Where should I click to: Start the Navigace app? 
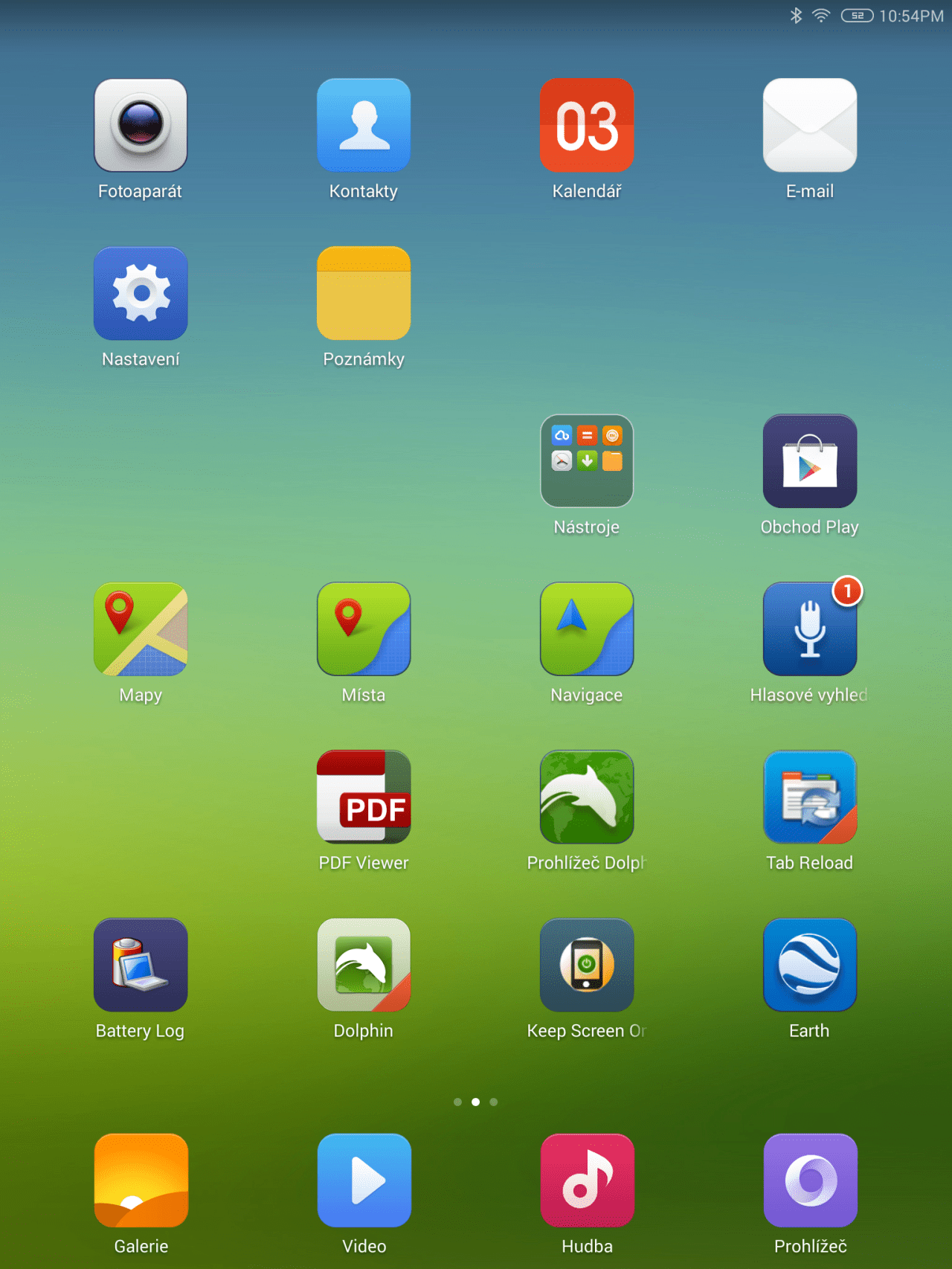click(x=587, y=629)
